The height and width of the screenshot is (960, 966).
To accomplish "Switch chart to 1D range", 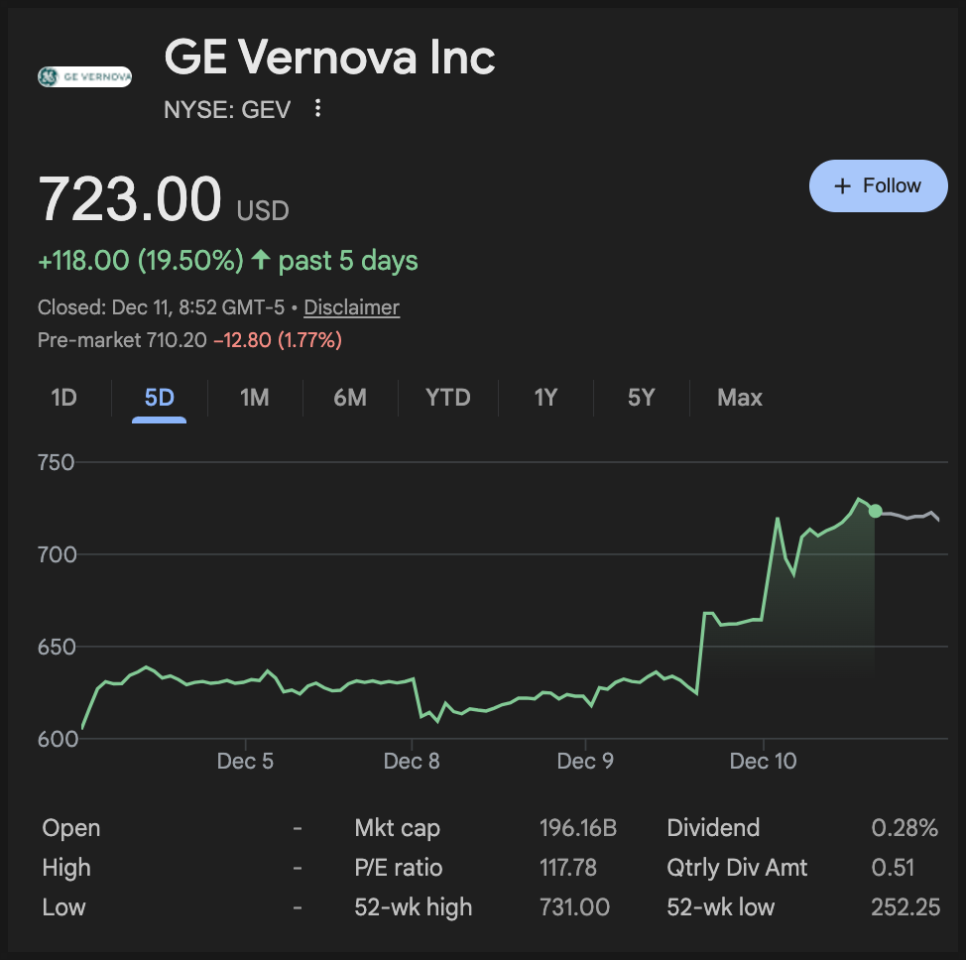I will click(64, 398).
